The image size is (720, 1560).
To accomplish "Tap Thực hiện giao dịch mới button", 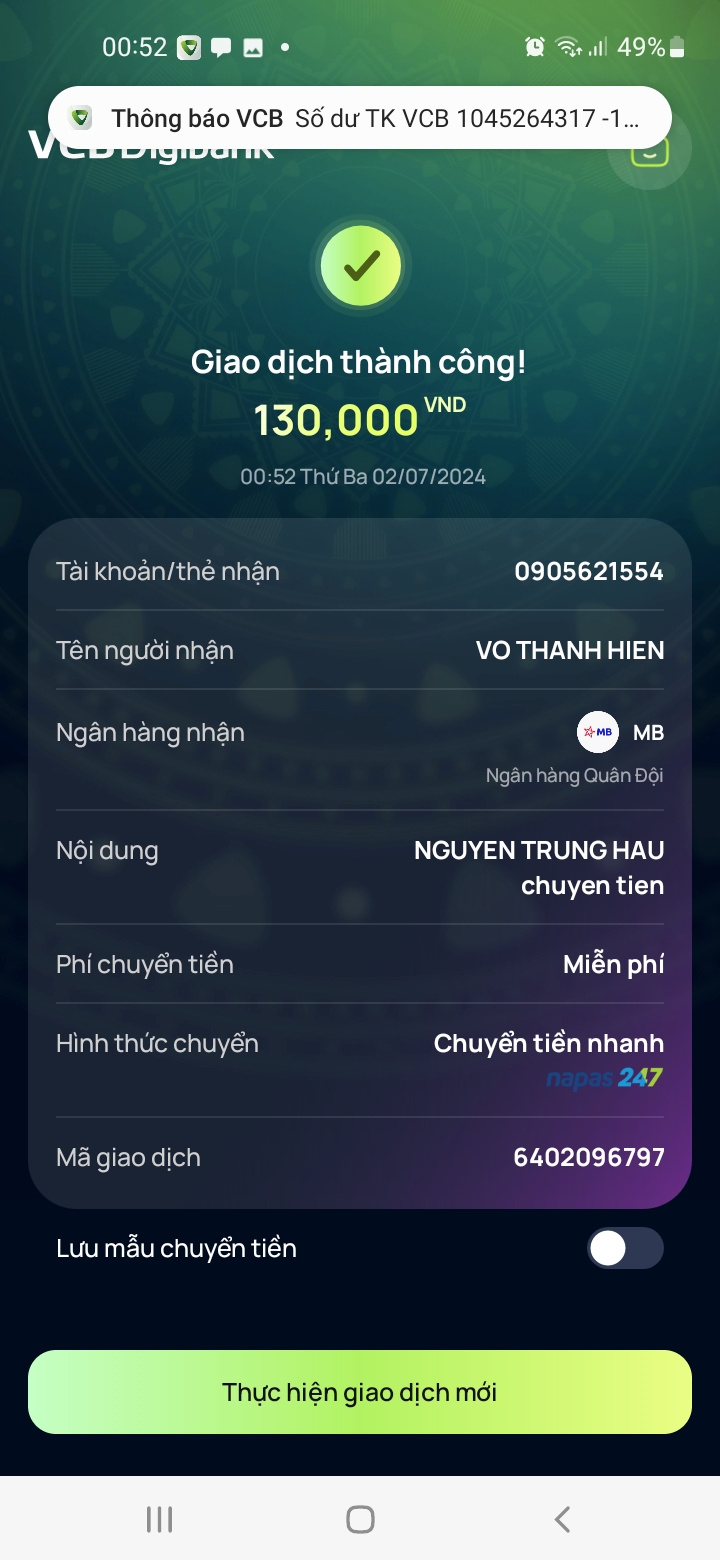I will point(360,1392).
